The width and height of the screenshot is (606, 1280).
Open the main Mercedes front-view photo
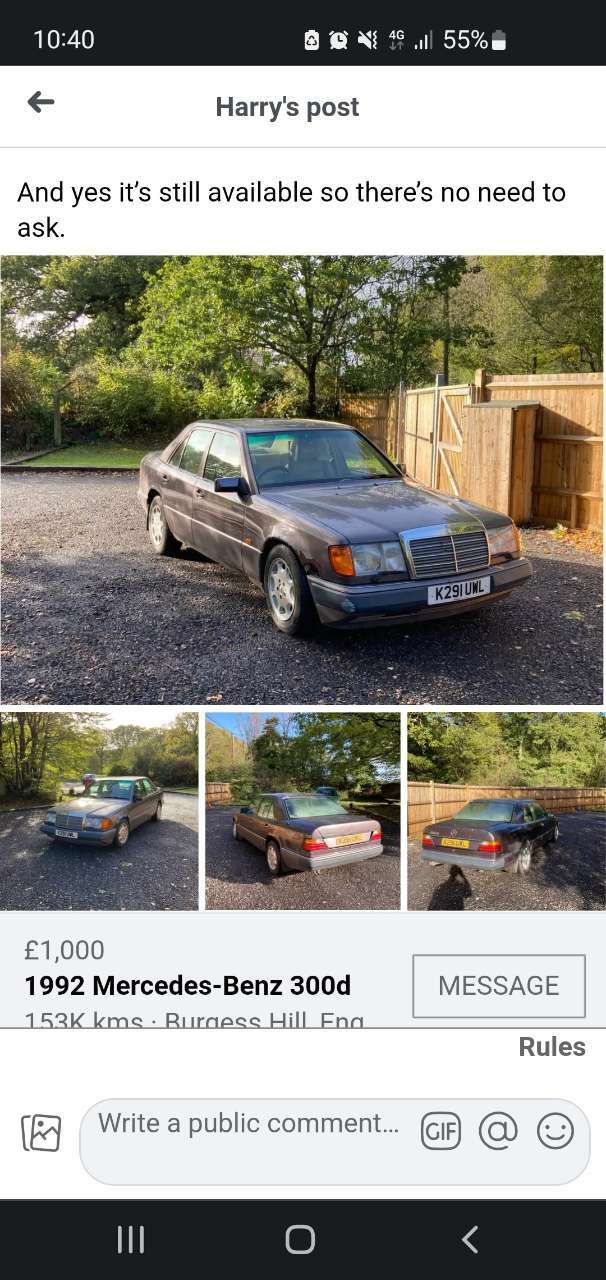coord(302,480)
